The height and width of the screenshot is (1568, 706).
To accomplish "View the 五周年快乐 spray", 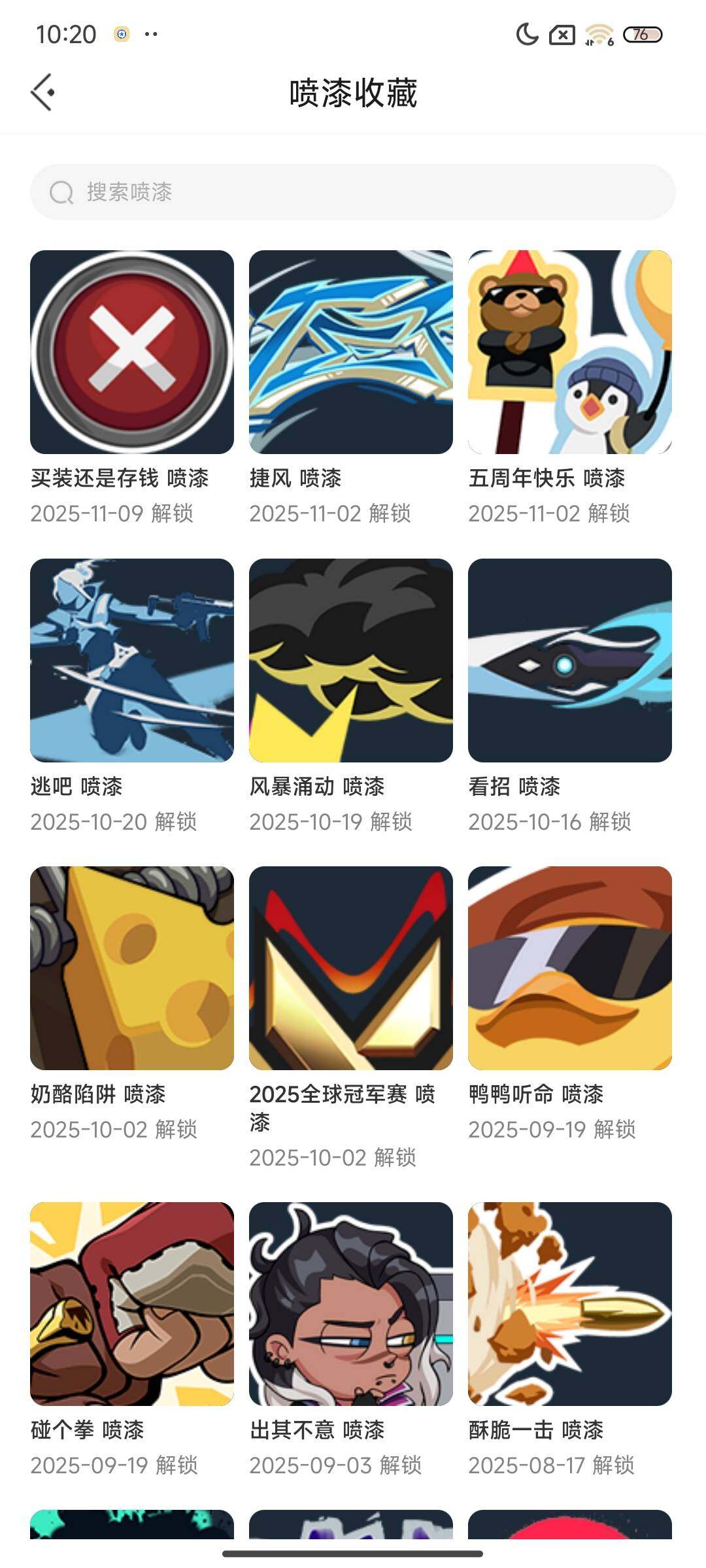I will (570, 352).
